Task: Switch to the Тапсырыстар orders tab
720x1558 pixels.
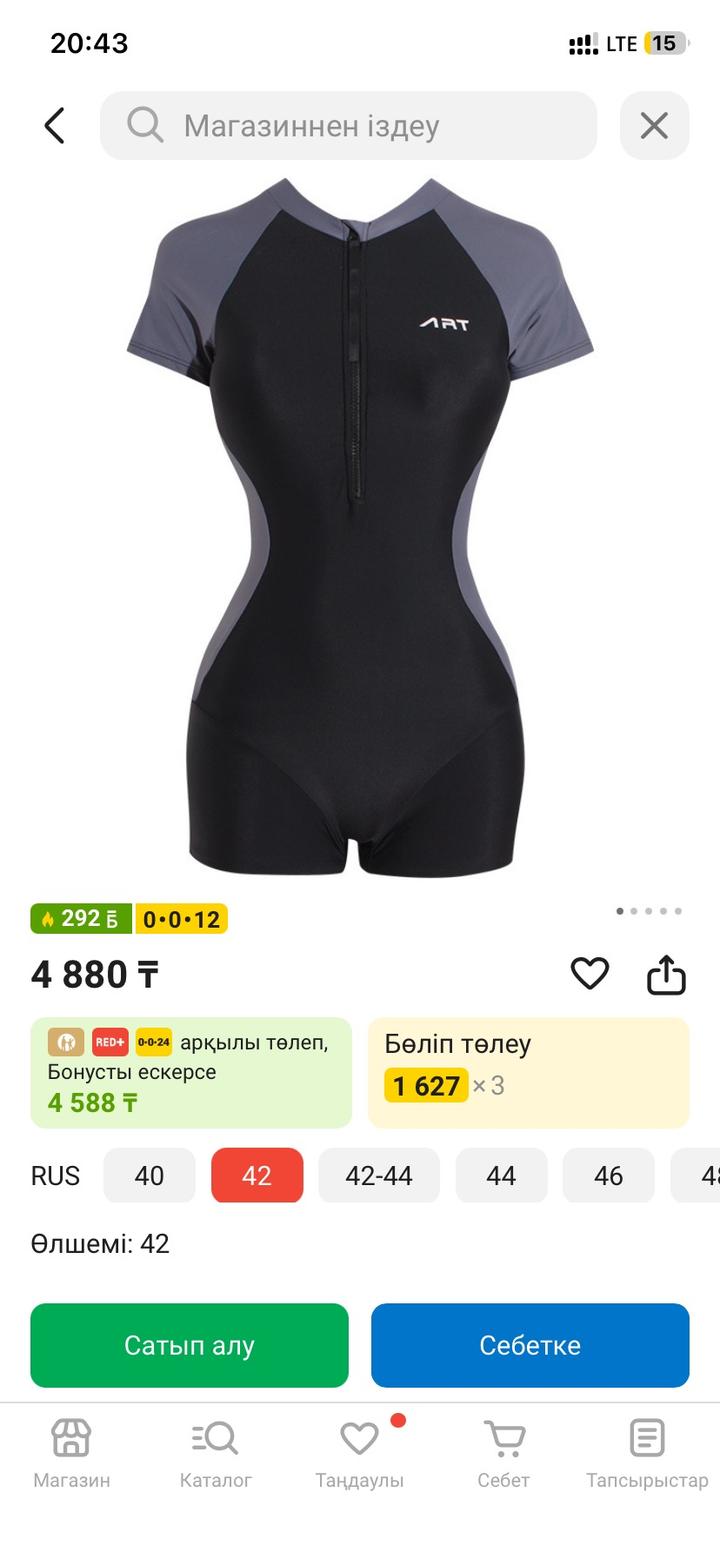Action: click(647, 1453)
